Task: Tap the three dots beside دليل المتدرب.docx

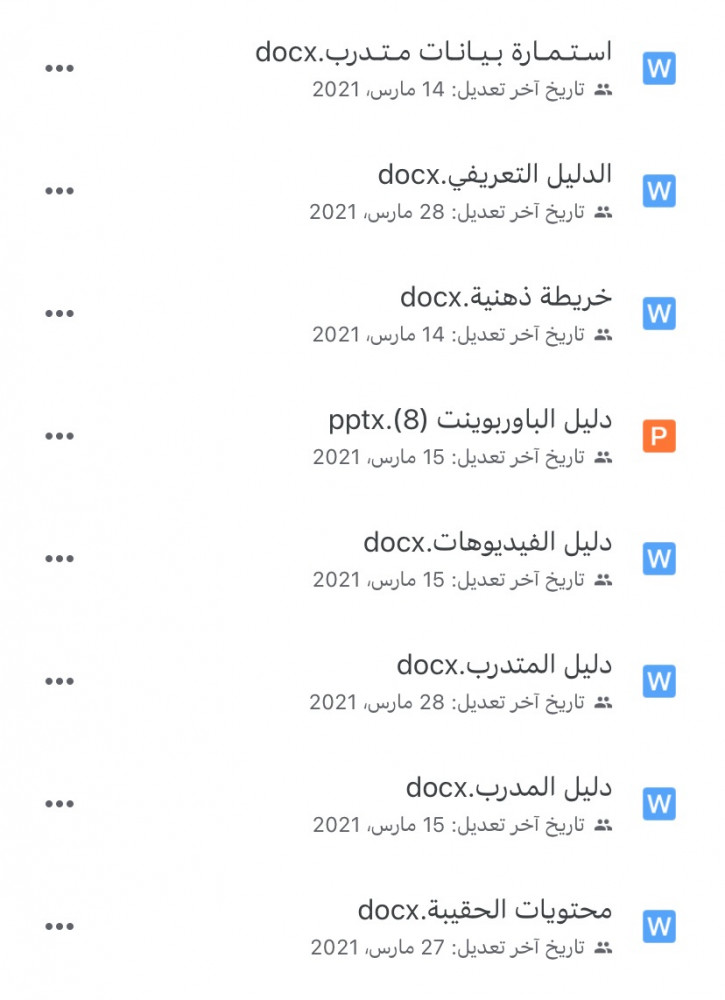Action: pyautogui.click(x=60, y=681)
